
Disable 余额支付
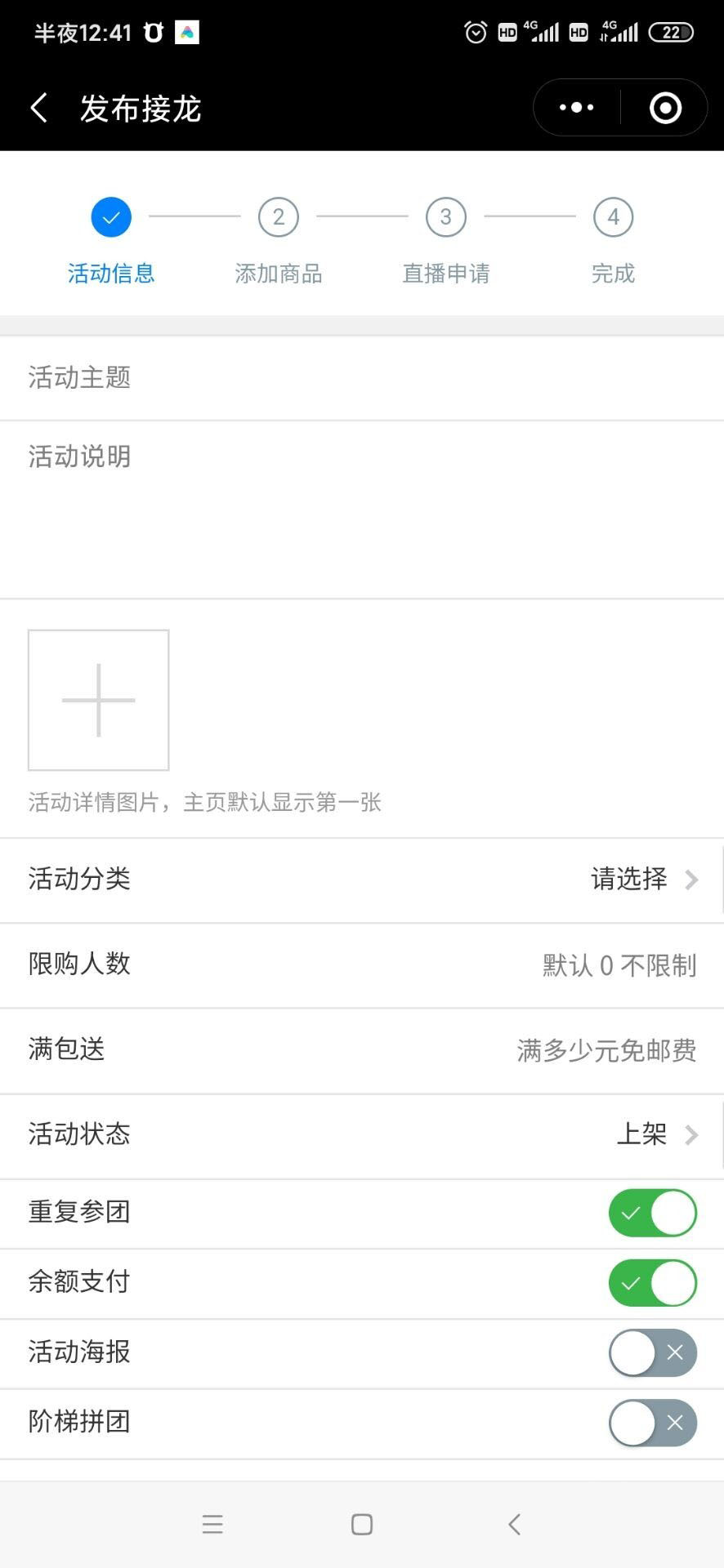(652, 1283)
